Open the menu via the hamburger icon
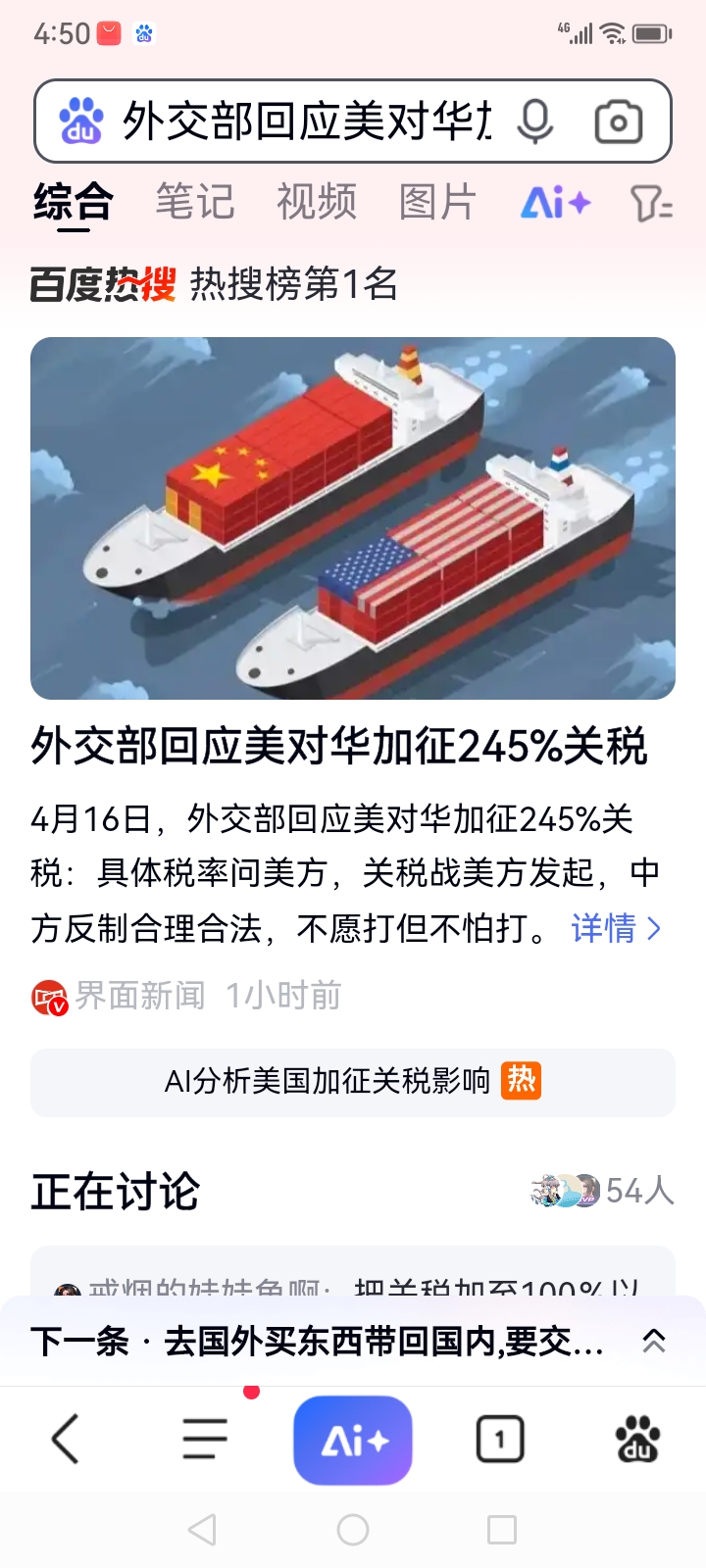 (x=204, y=1439)
